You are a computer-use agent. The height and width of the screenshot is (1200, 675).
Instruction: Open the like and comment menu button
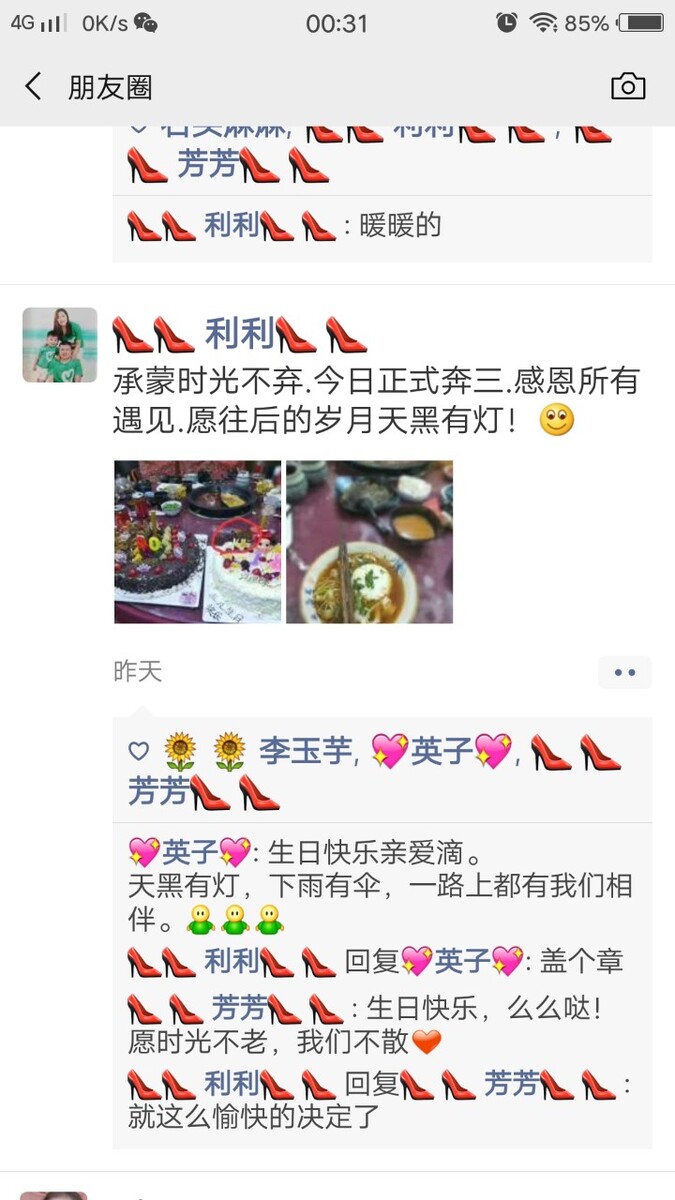click(625, 673)
